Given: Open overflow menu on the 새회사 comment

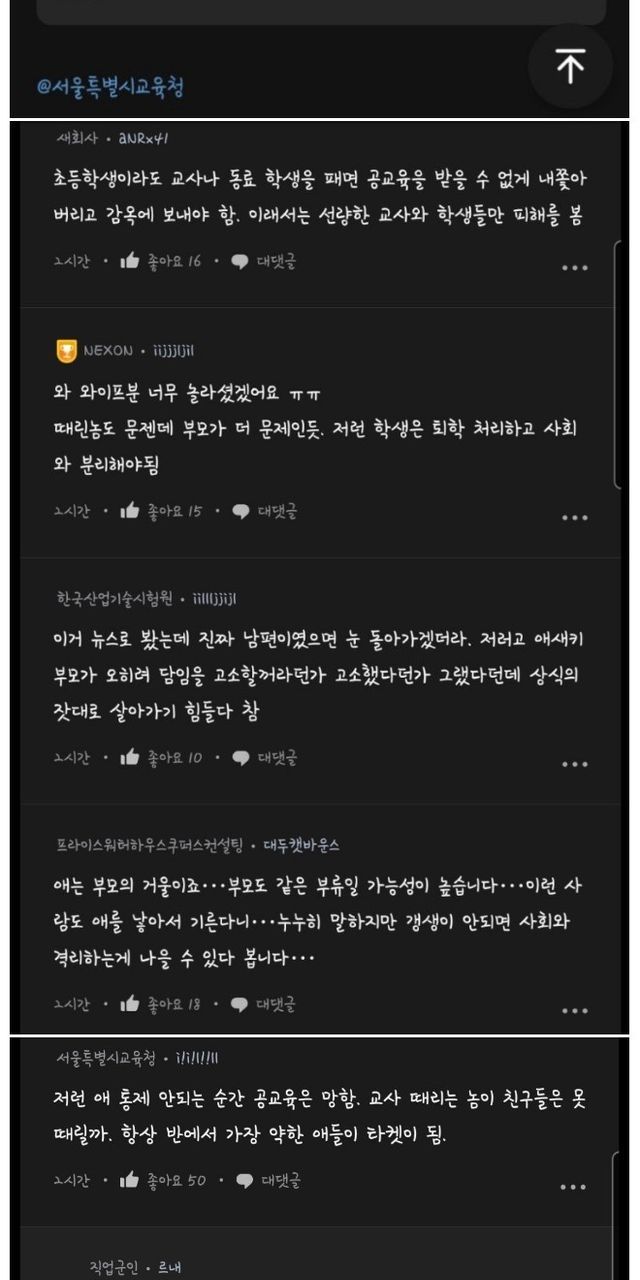Looking at the screenshot, I should 574,268.
